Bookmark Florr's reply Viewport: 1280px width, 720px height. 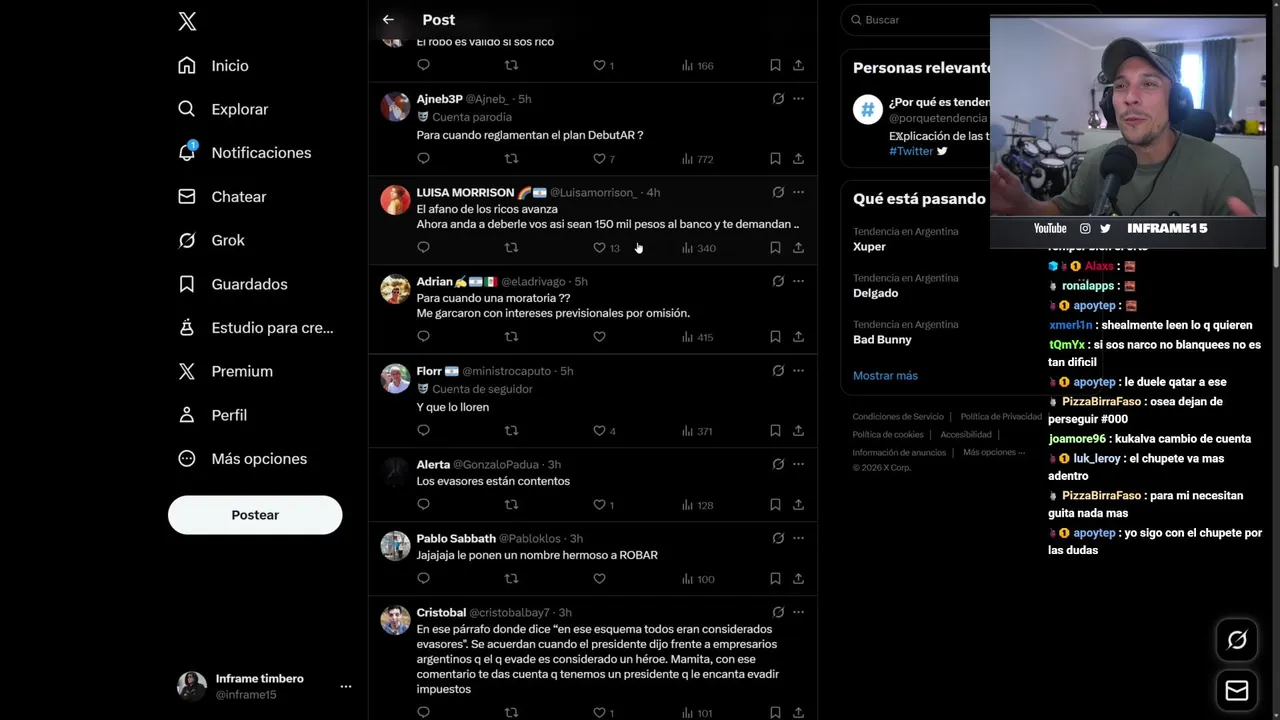point(775,431)
